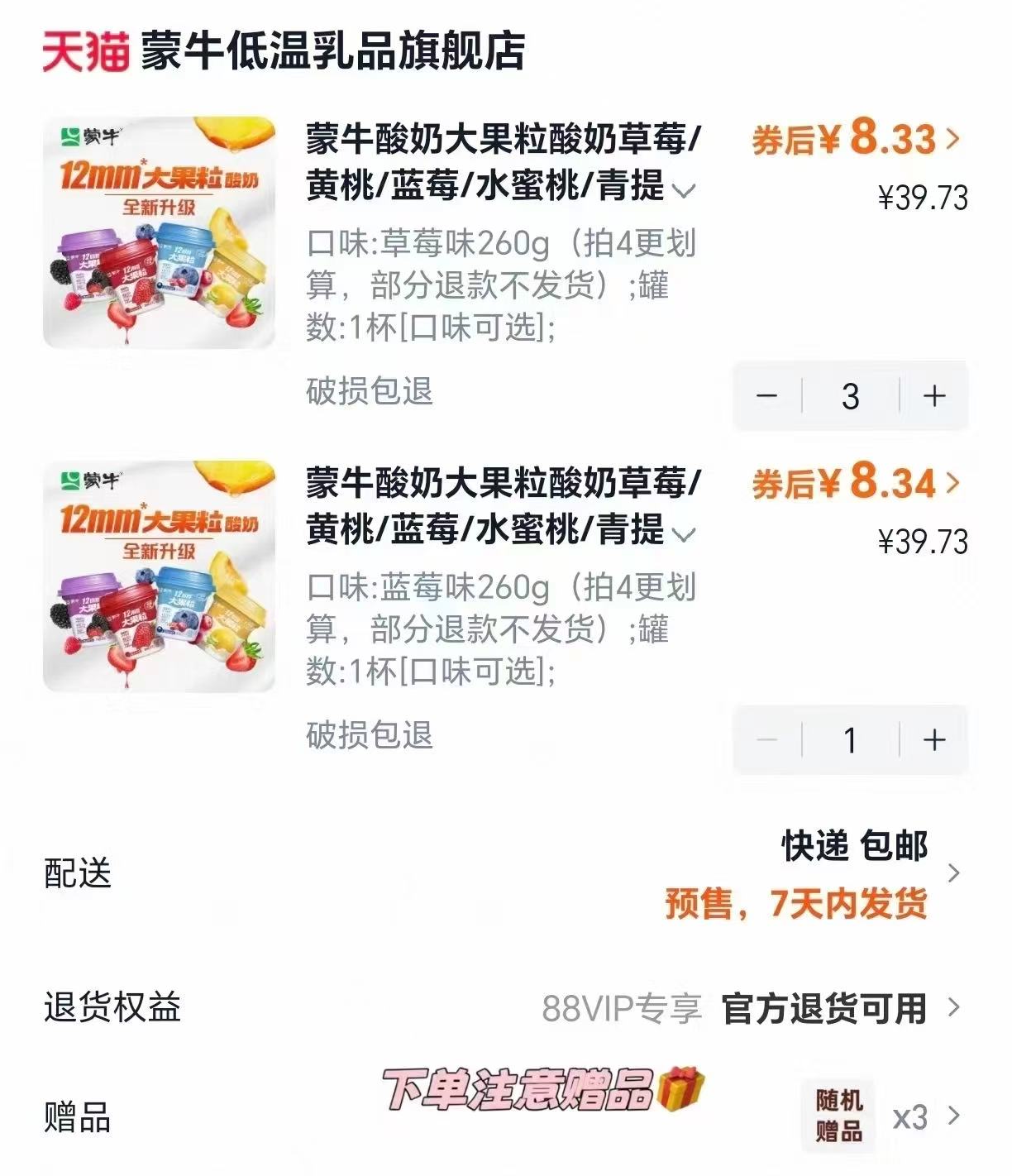Increase quantity of the strawberry yogurt
The image size is (1012, 1176).
(x=934, y=395)
